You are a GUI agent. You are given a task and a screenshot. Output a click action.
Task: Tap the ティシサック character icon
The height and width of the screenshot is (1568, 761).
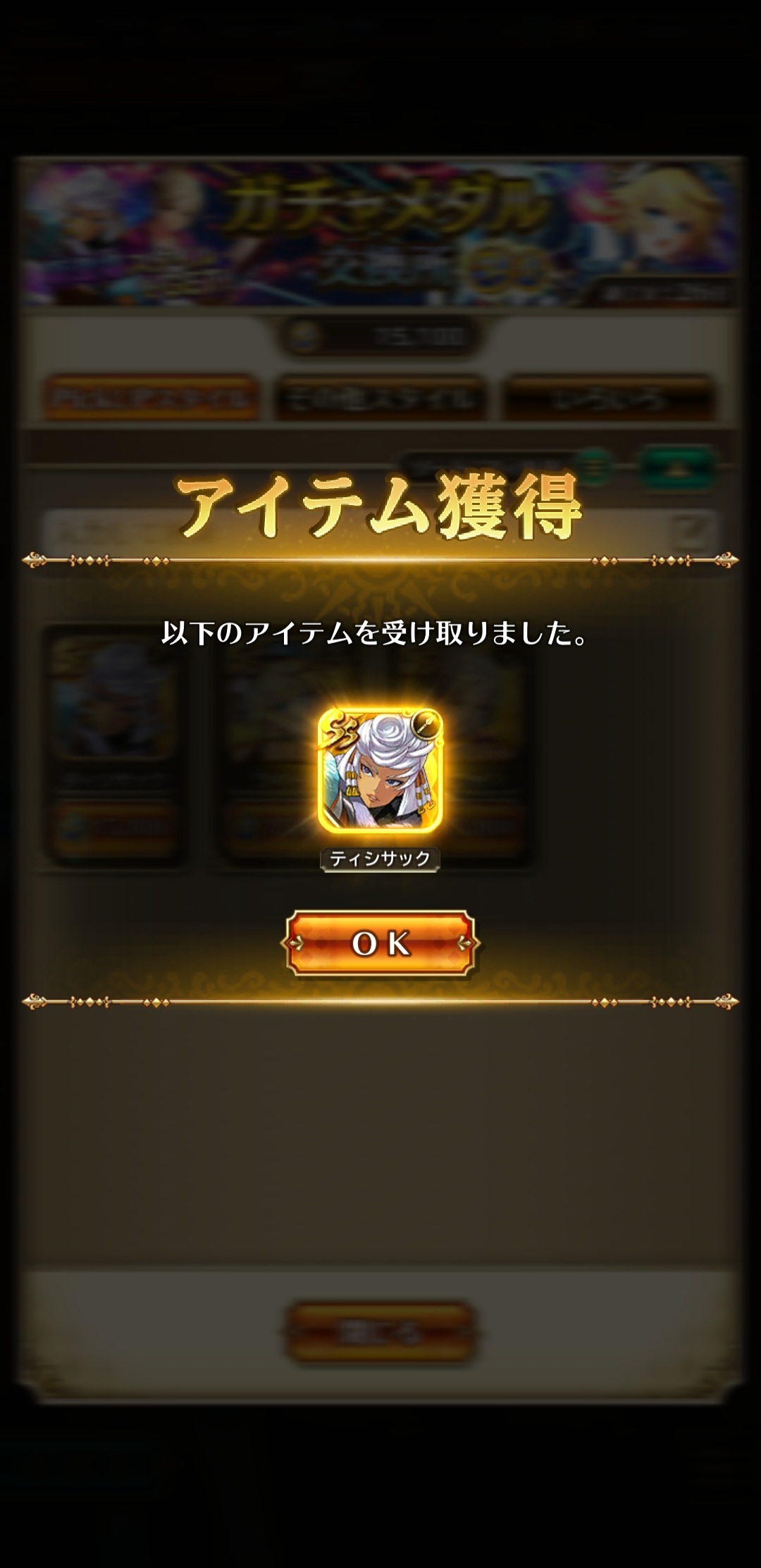[380, 769]
